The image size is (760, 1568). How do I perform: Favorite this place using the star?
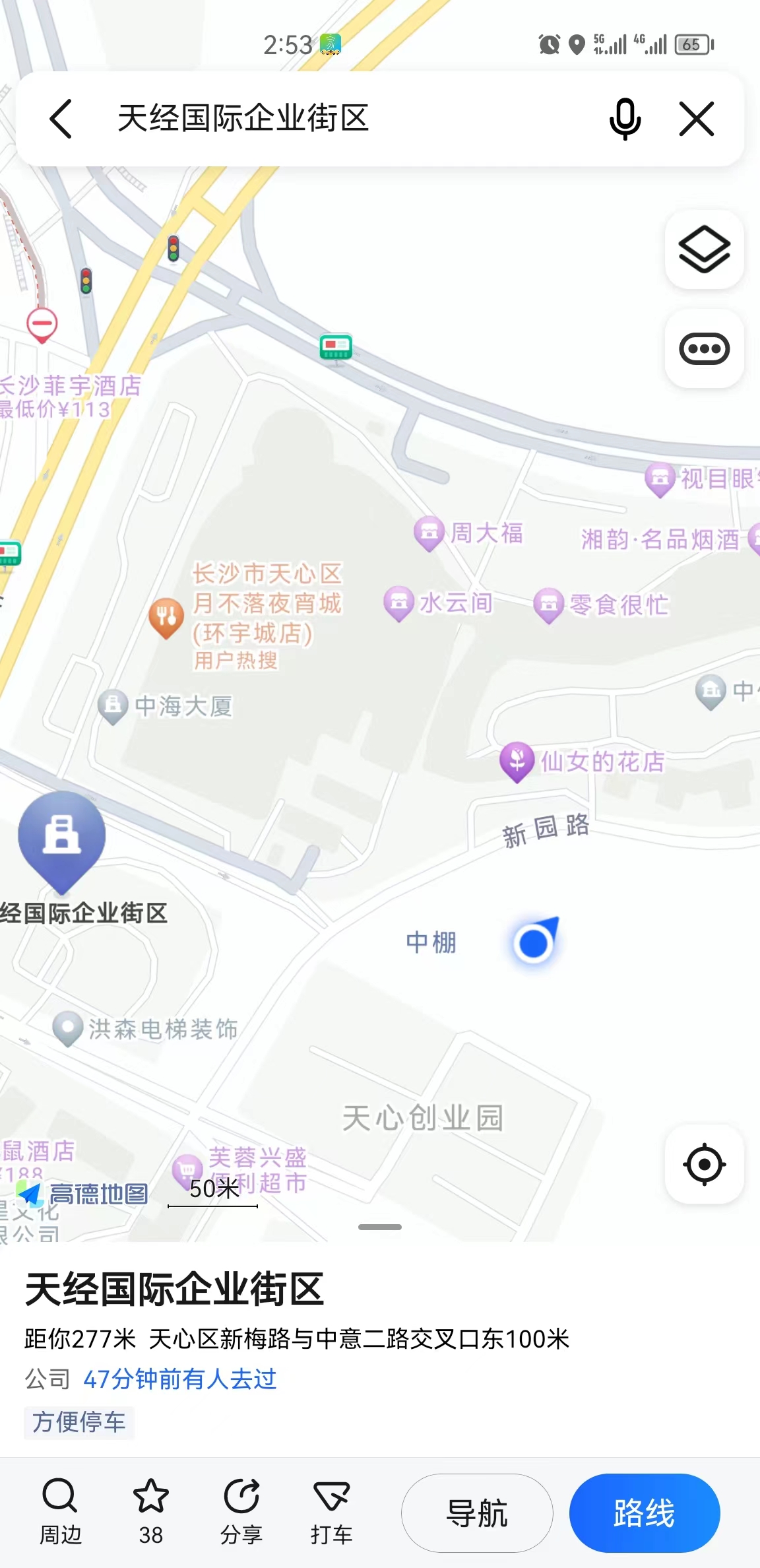click(150, 1513)
